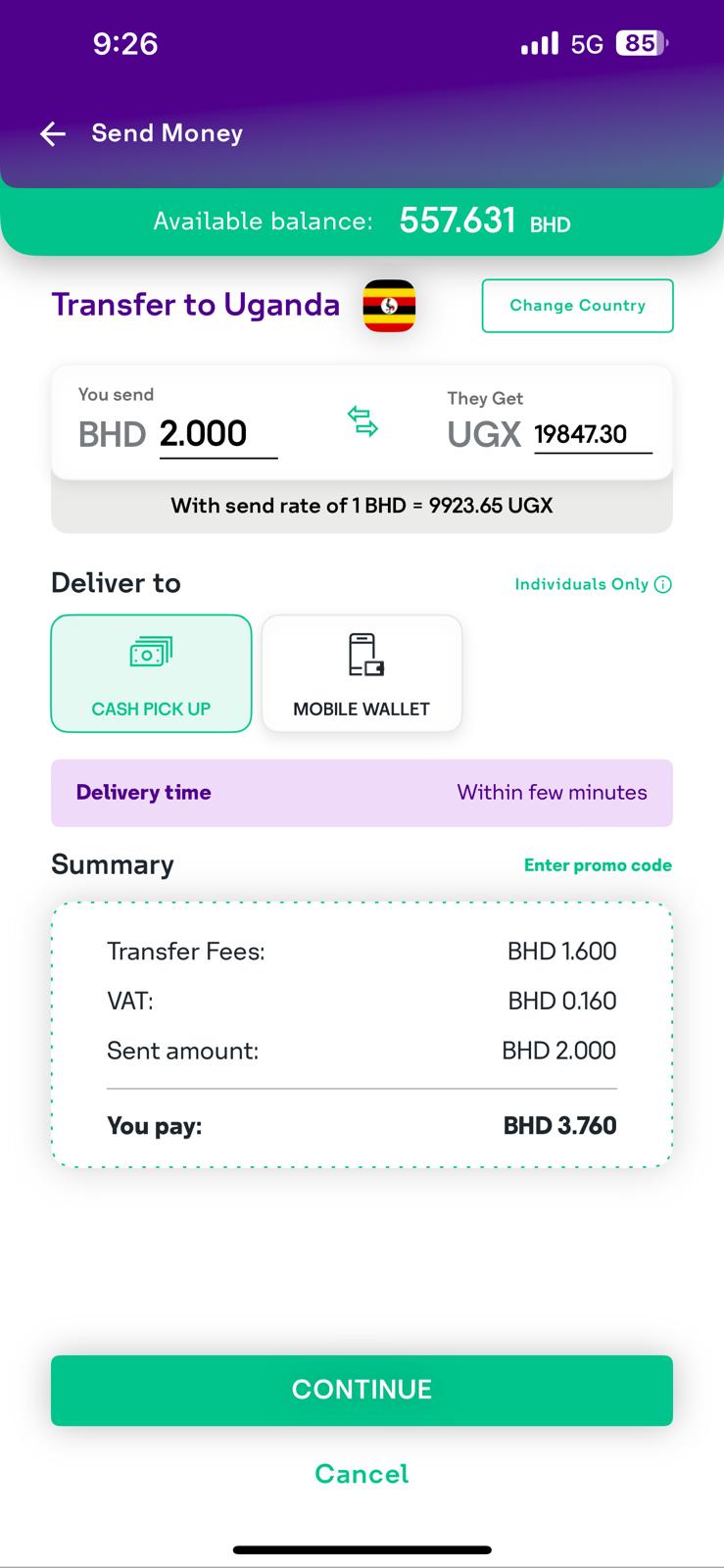Select Cash Pick Up delivery option
This screenshot has width=724, height=1568.
point(151,673)
